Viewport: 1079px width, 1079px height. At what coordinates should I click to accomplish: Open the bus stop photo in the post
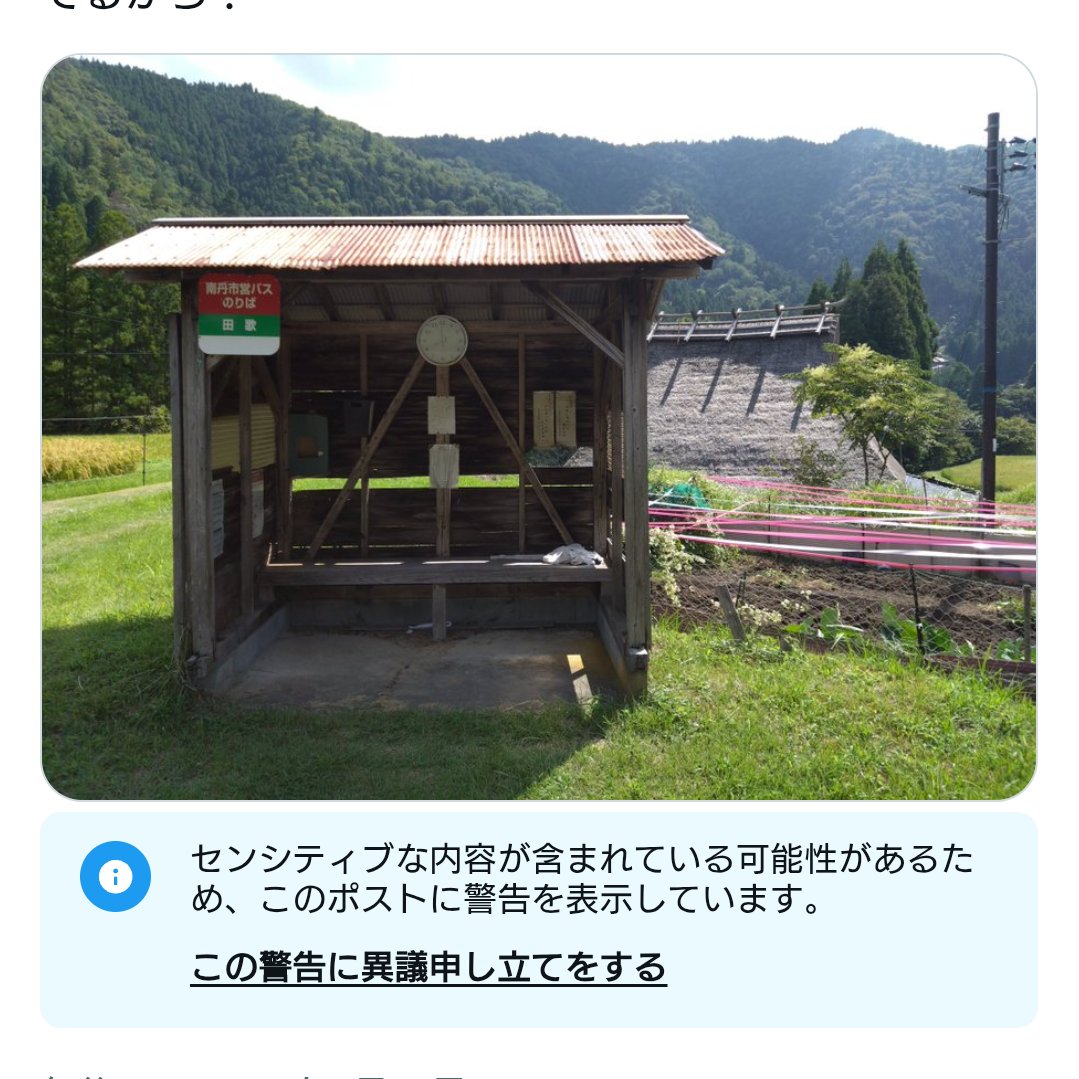pos(538,428)
